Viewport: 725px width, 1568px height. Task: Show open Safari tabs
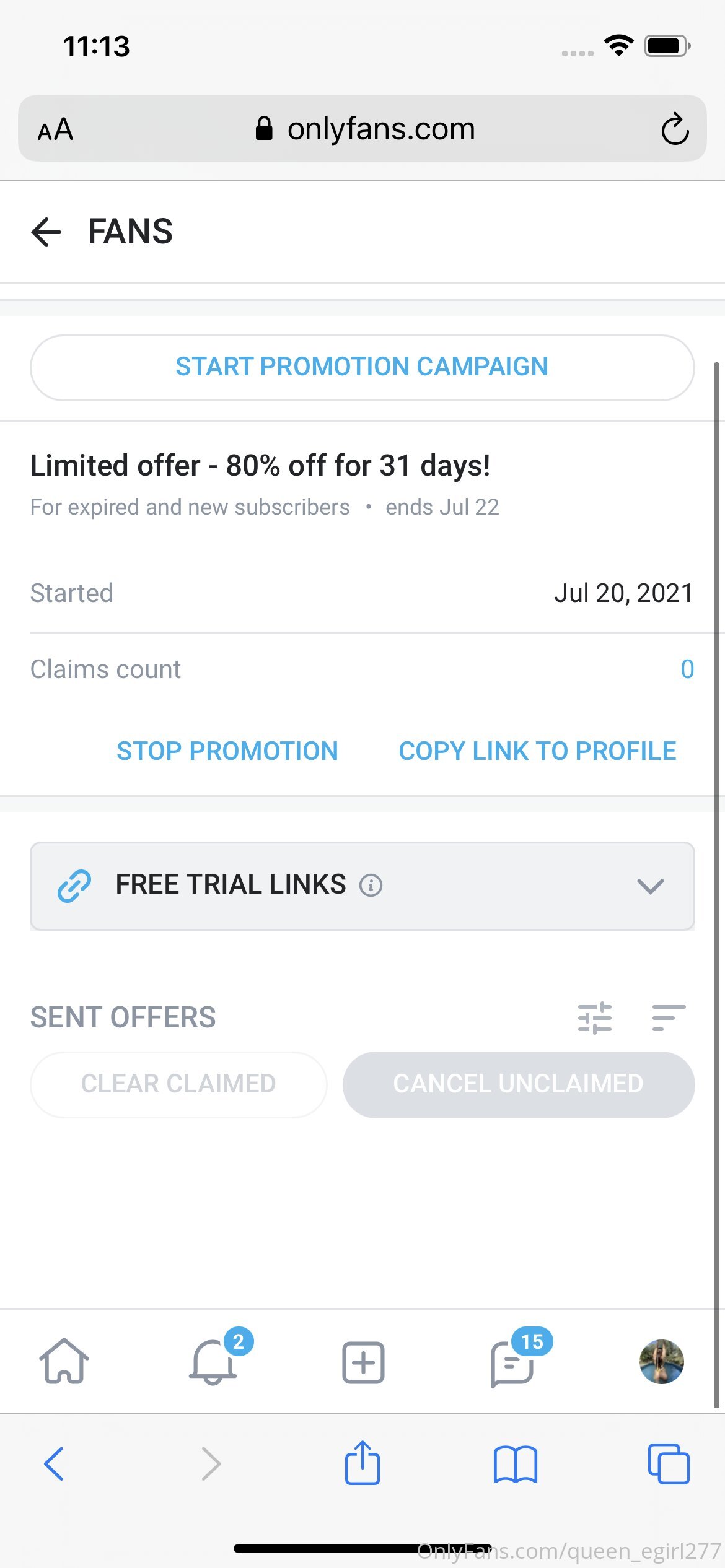(x=669, y=1464)
